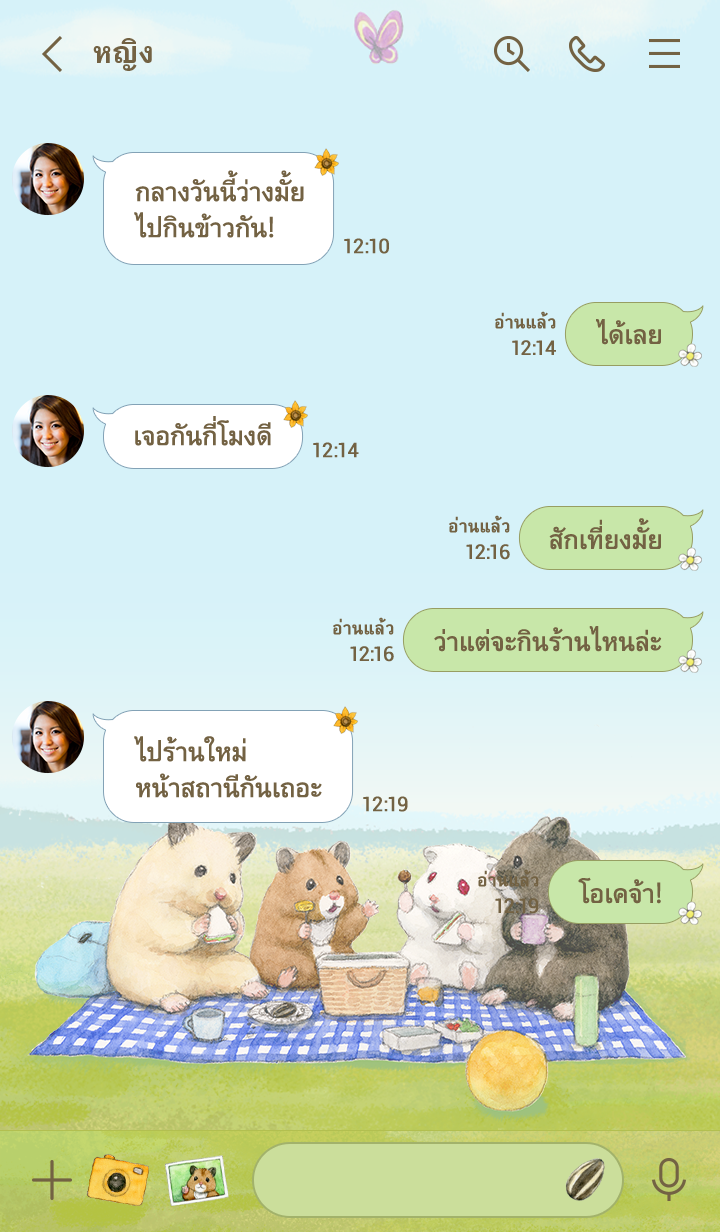Open หญิง's profile photo beside the 12:10 message
The image size is (720, 1232).
(49, 179)
